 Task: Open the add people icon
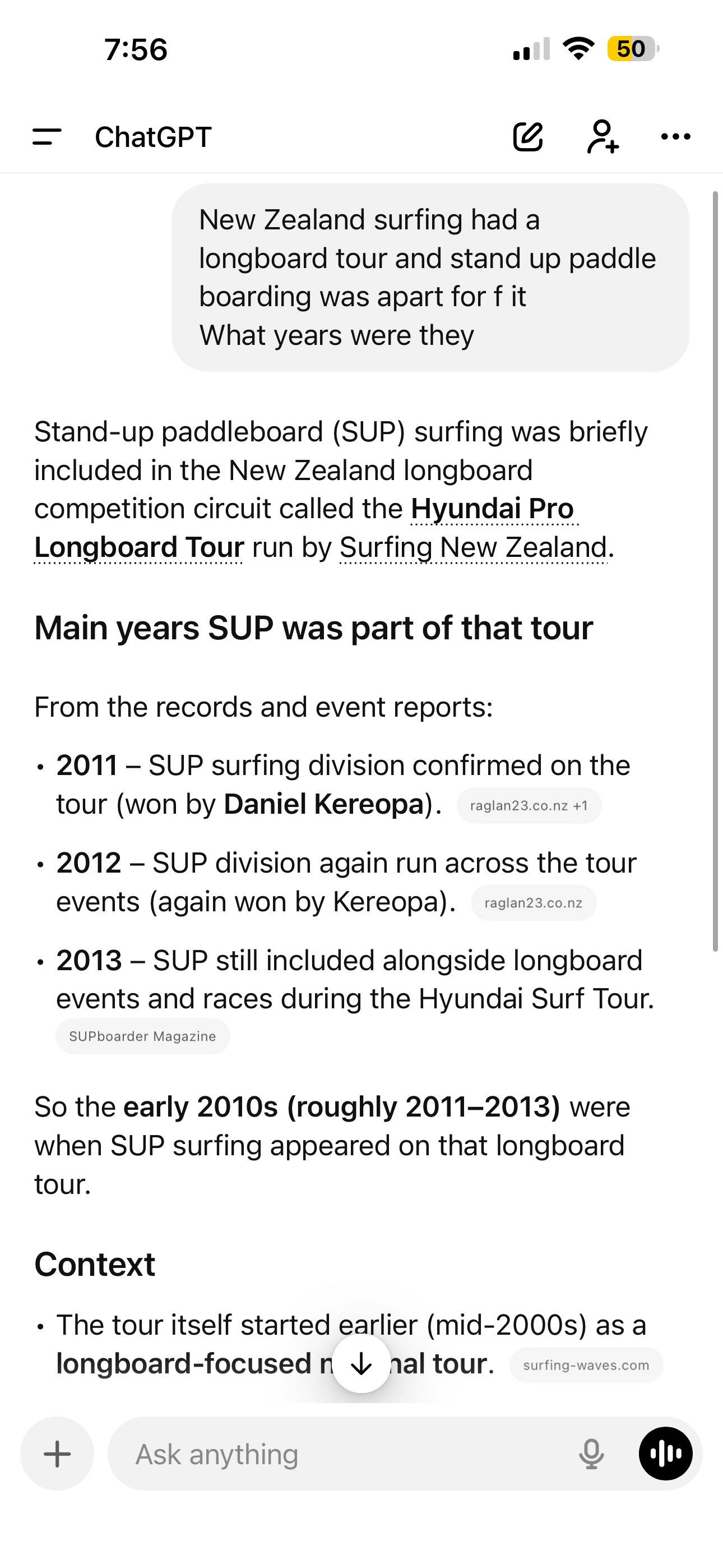602,137
